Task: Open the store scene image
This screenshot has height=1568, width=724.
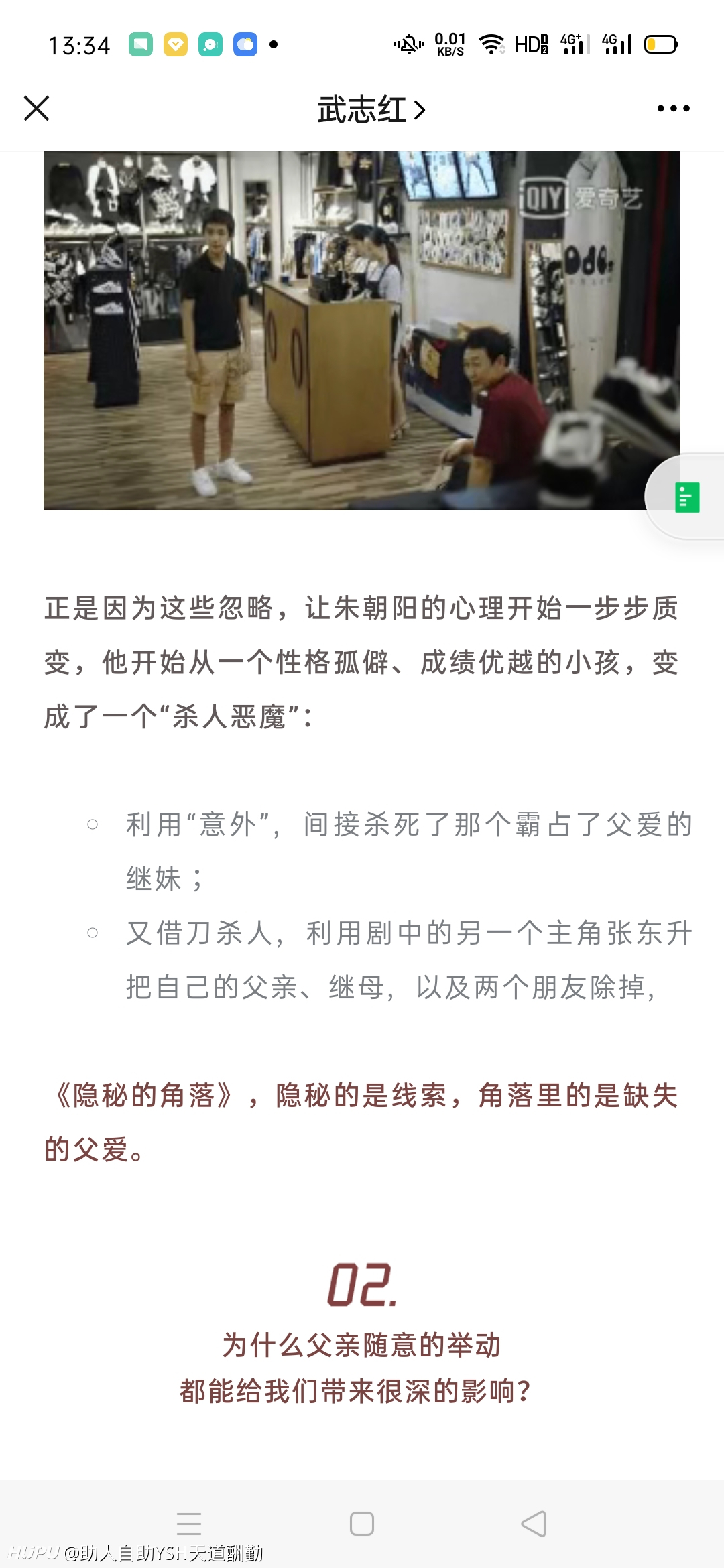Action: 362,330
